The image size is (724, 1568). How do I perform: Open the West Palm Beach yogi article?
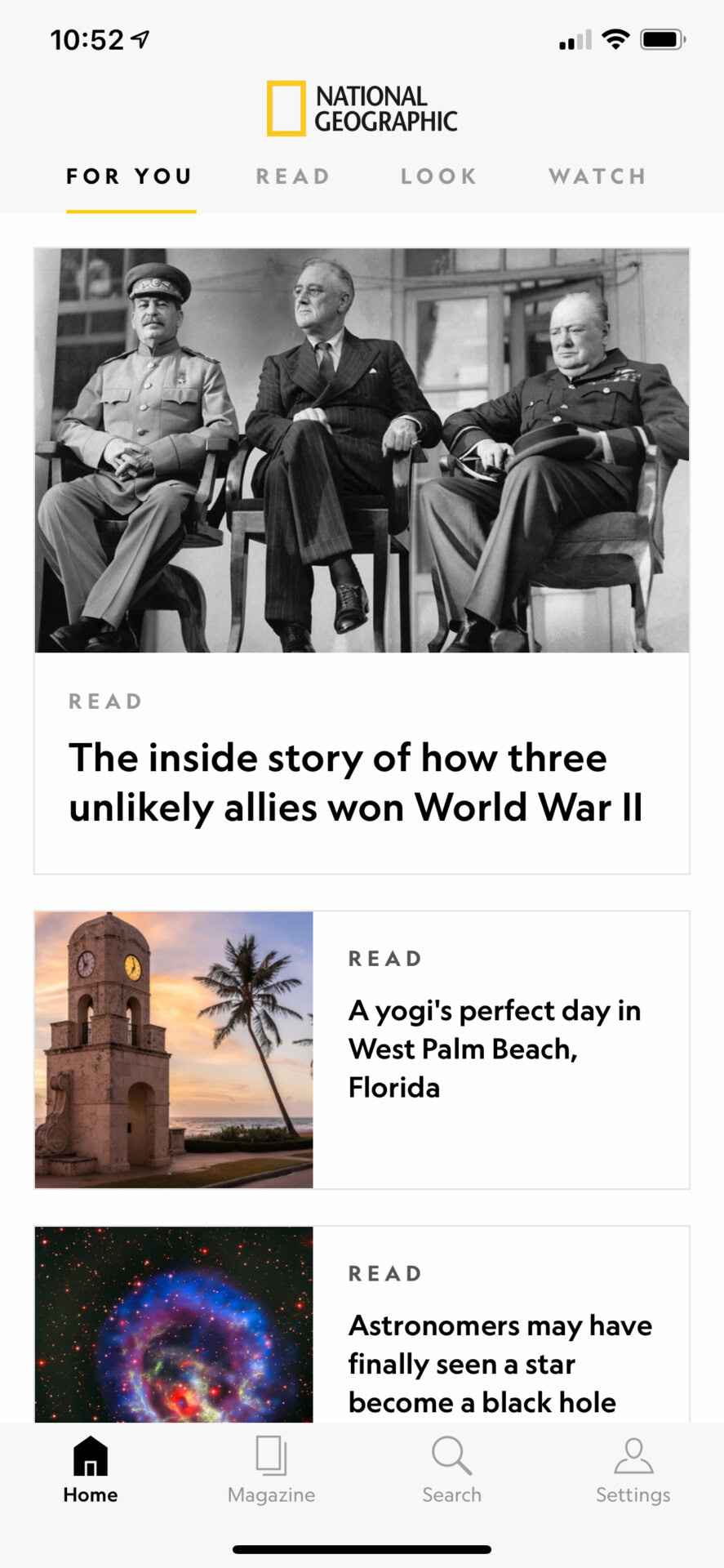click(x=495, y=1049)
